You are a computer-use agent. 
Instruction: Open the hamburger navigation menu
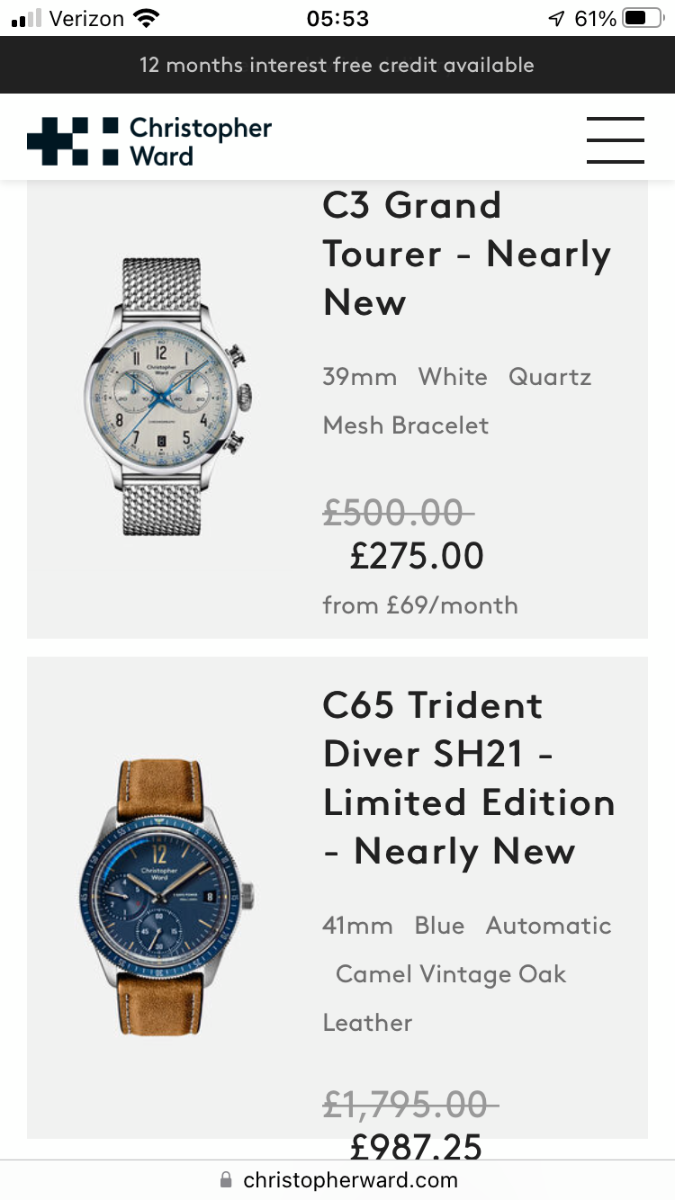(x=614, y=140)
